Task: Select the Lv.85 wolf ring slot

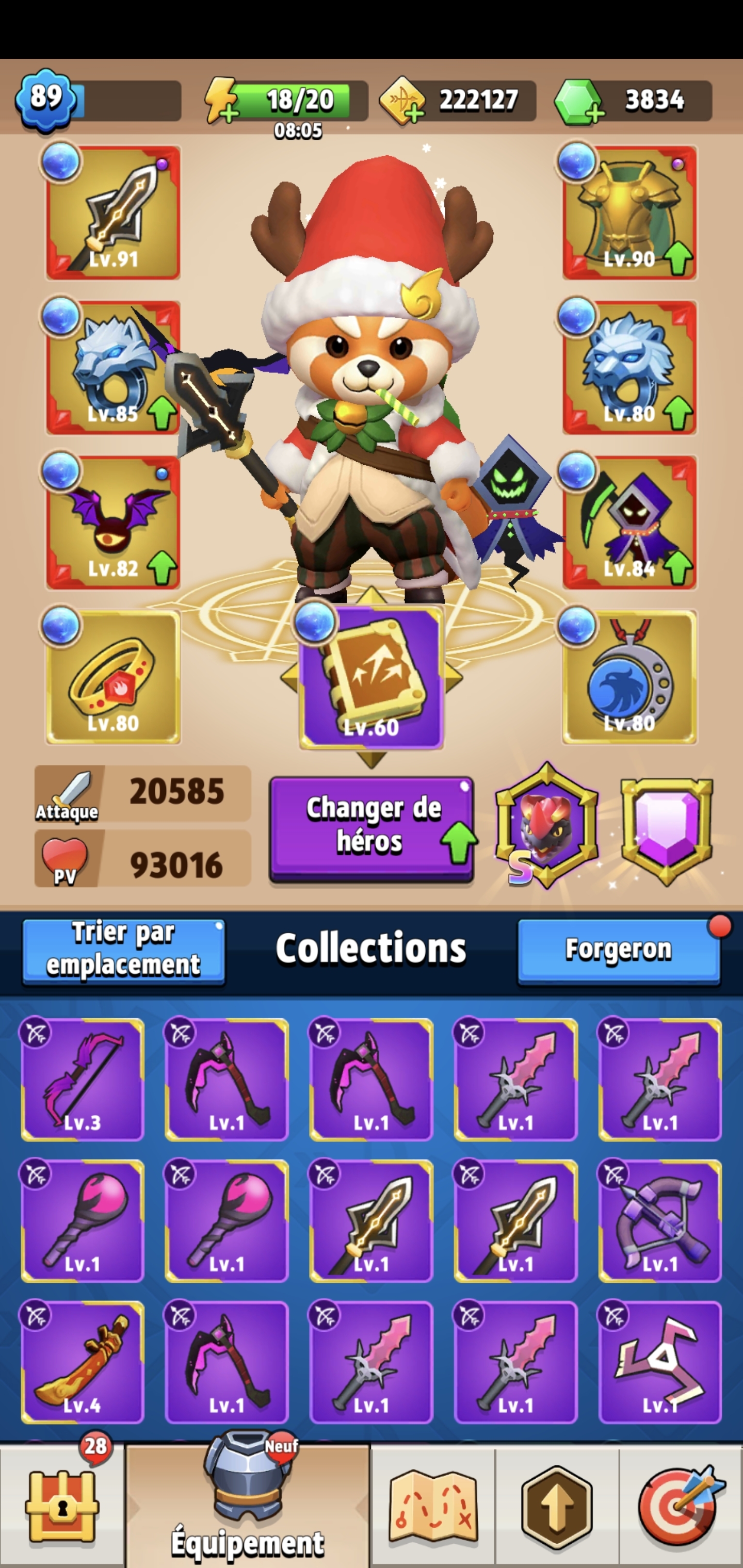Action: (114, 367)
